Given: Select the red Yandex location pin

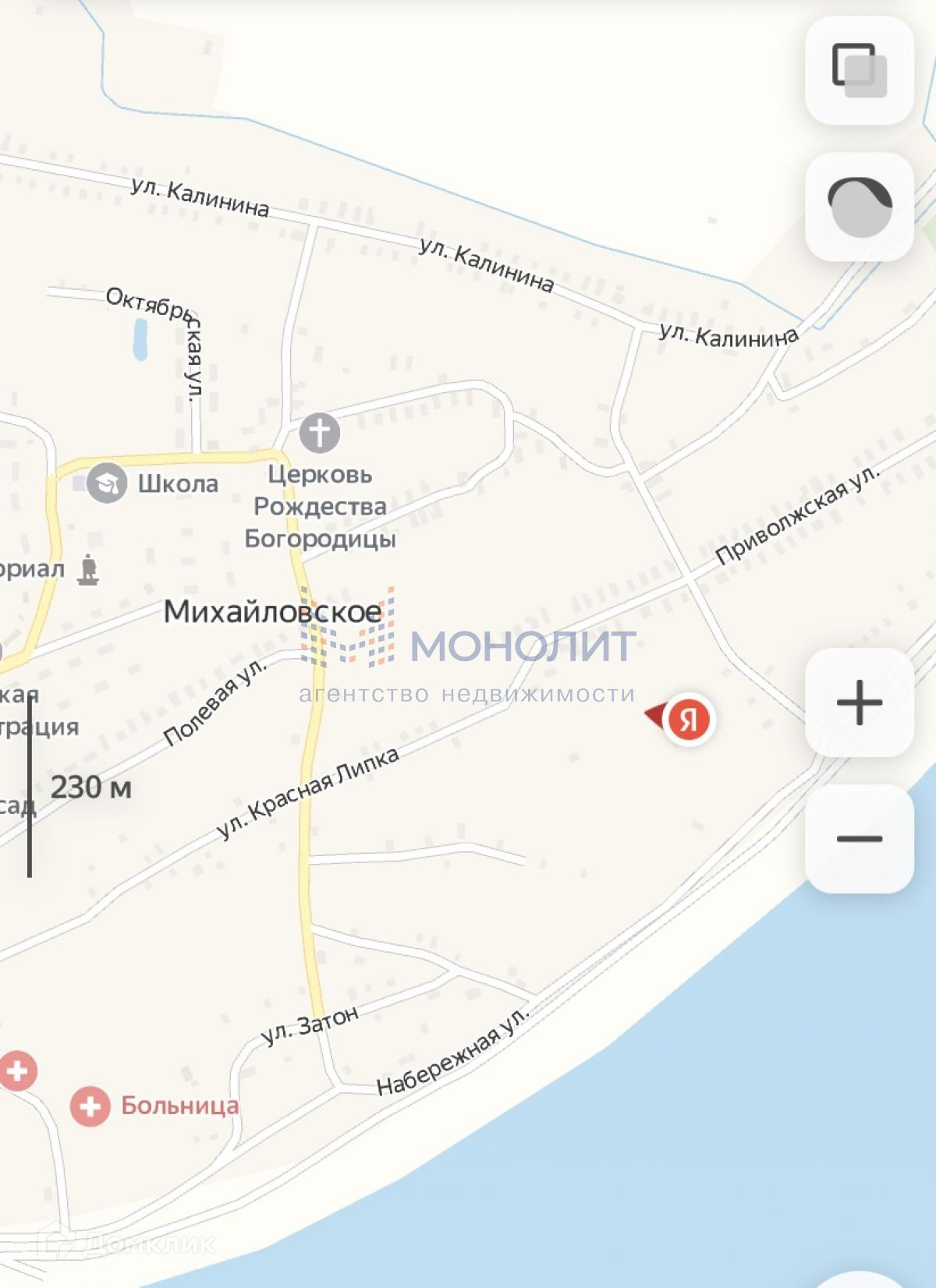Looking at the screenshot, I should [x=687, y=719].
